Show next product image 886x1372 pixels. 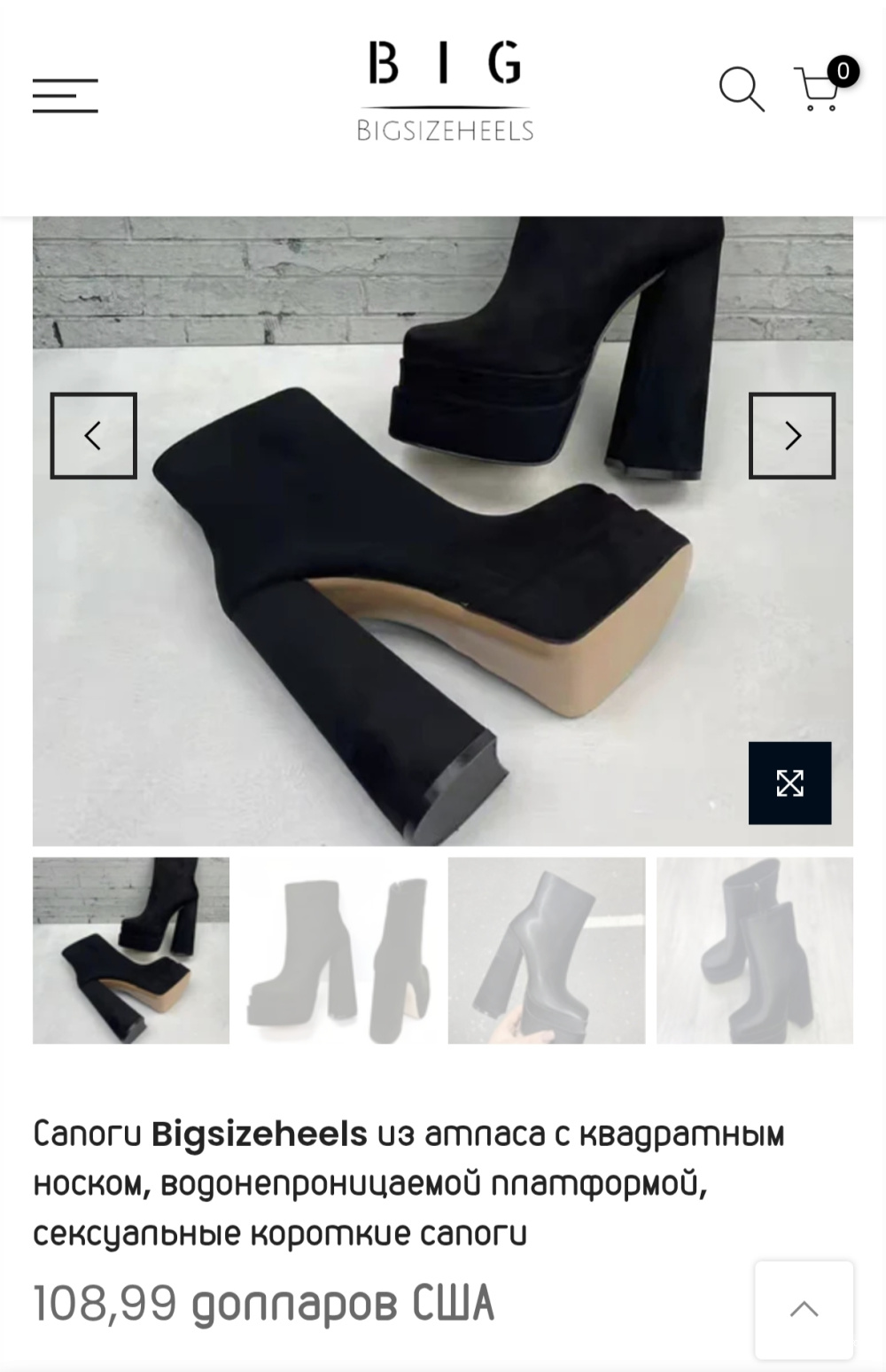point(792,435)
